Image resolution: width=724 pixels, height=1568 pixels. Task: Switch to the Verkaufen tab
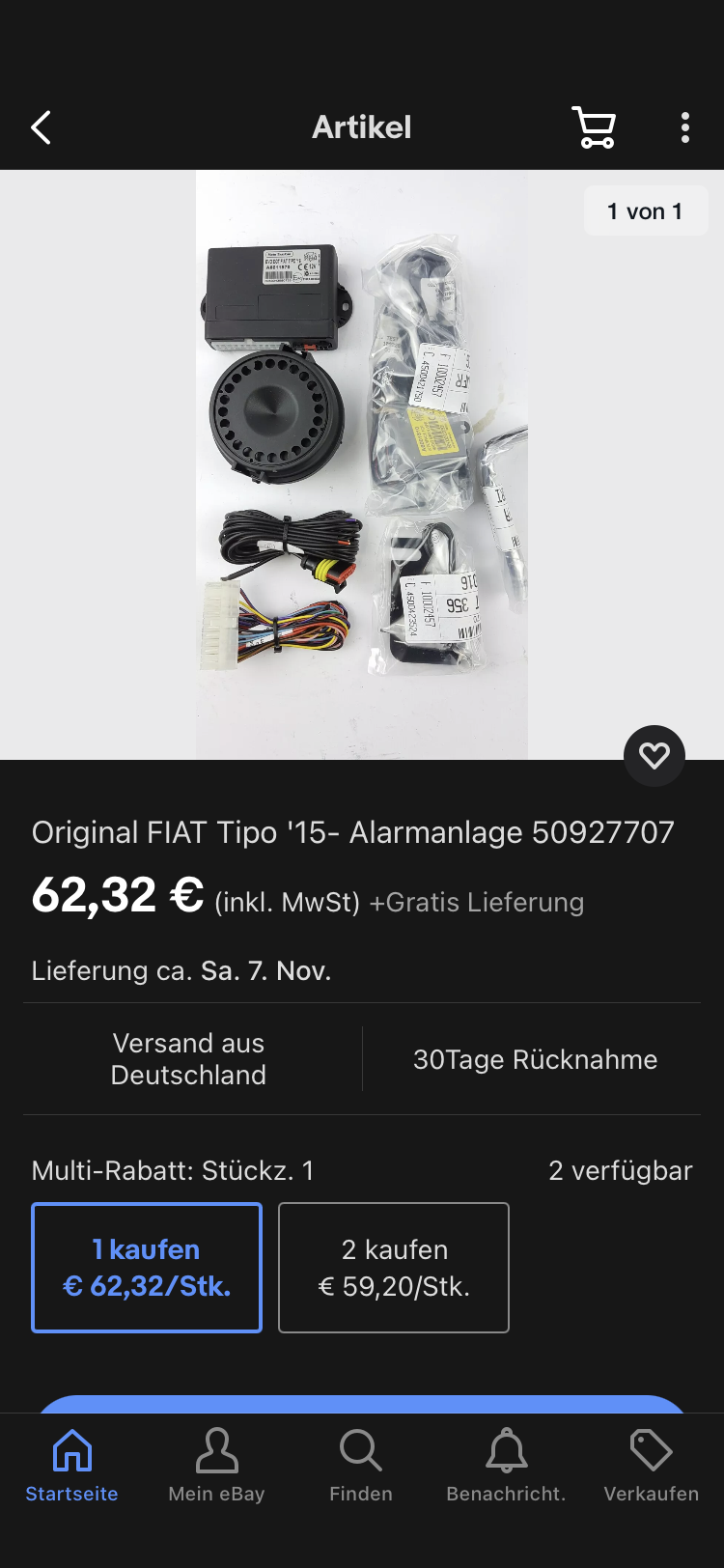click(651, 1466)
